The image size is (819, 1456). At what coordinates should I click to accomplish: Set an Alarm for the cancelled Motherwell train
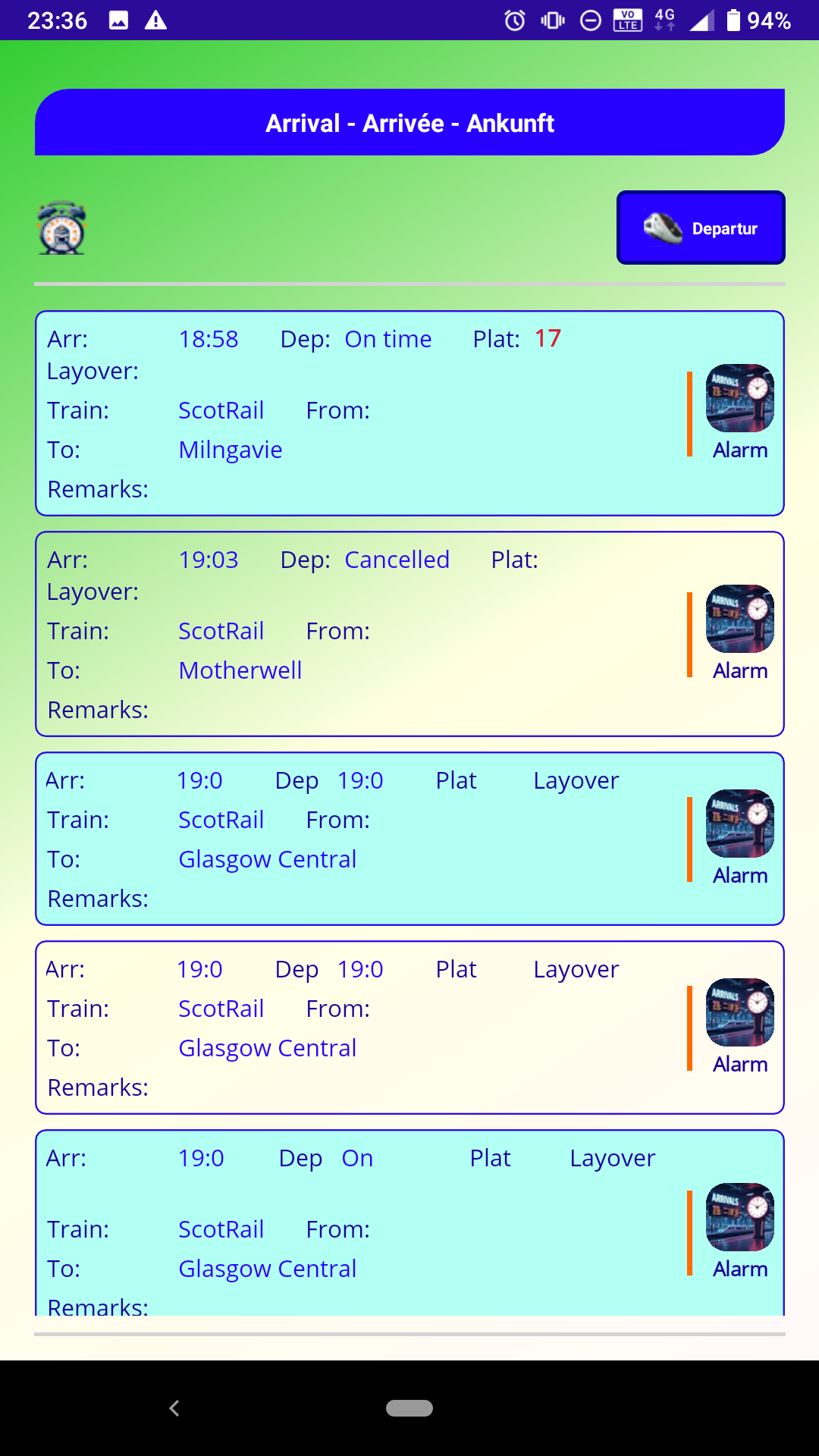pyautogui.click(x=739, y=617)
